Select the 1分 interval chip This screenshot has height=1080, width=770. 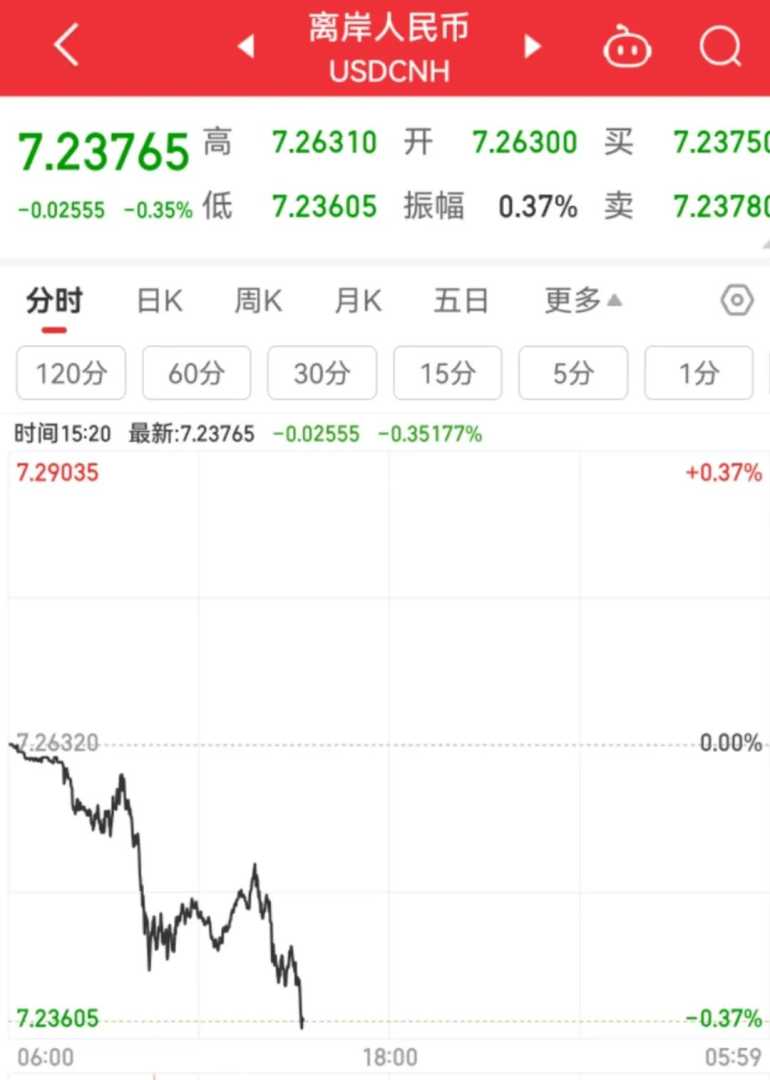pyautogui.click(x=699, y=374)
